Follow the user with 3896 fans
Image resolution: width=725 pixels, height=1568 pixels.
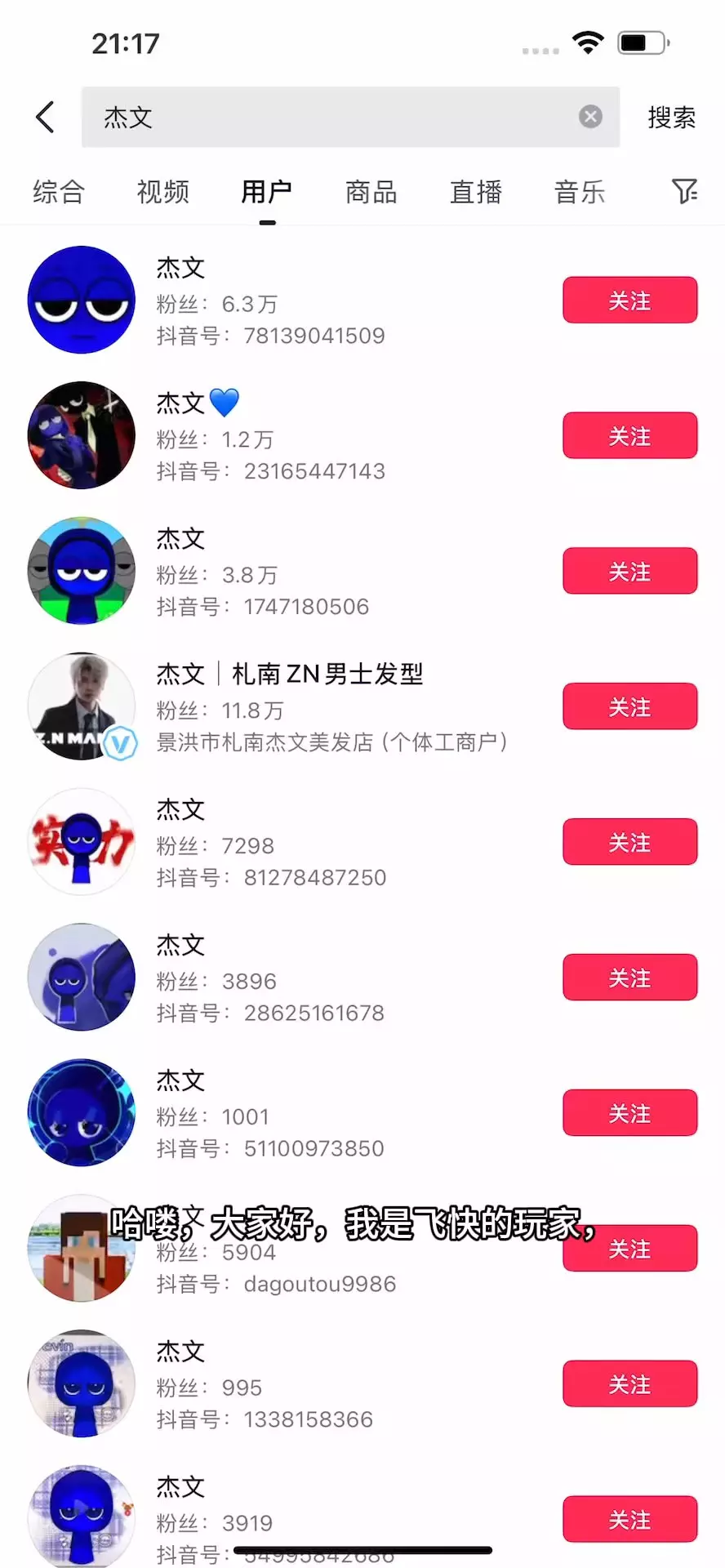pos(629,978)
